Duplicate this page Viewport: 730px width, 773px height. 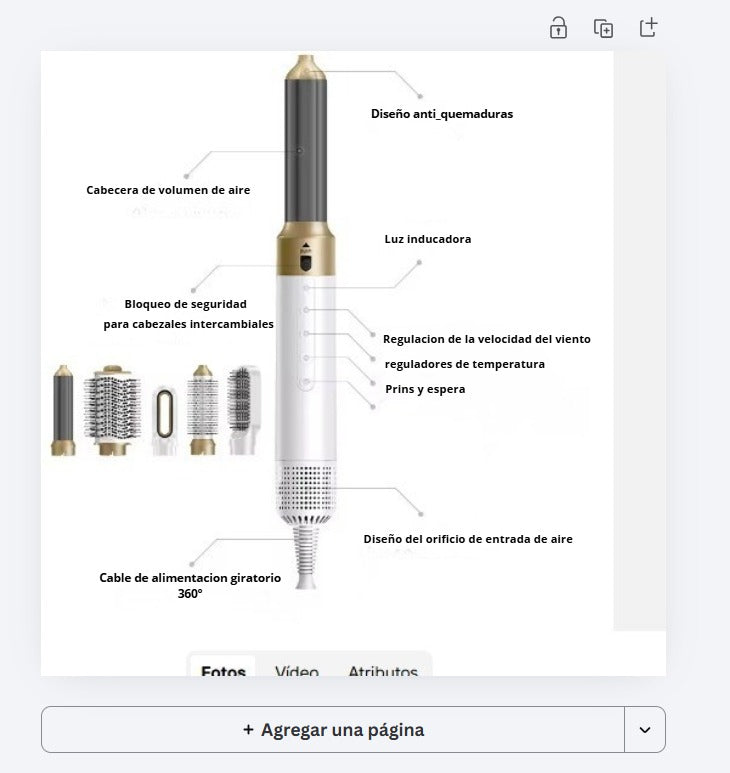603,28
